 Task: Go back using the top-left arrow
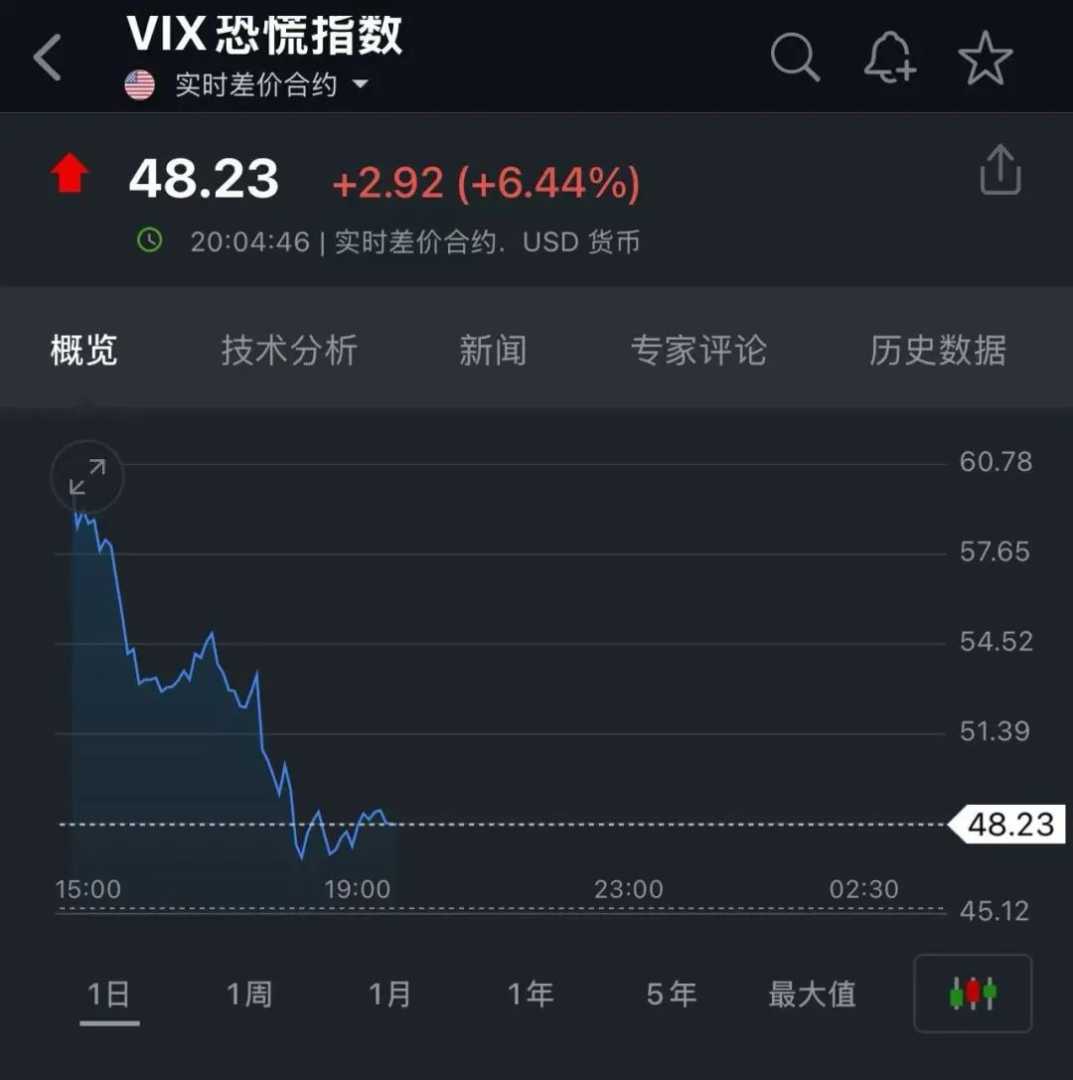coord(47,57)
